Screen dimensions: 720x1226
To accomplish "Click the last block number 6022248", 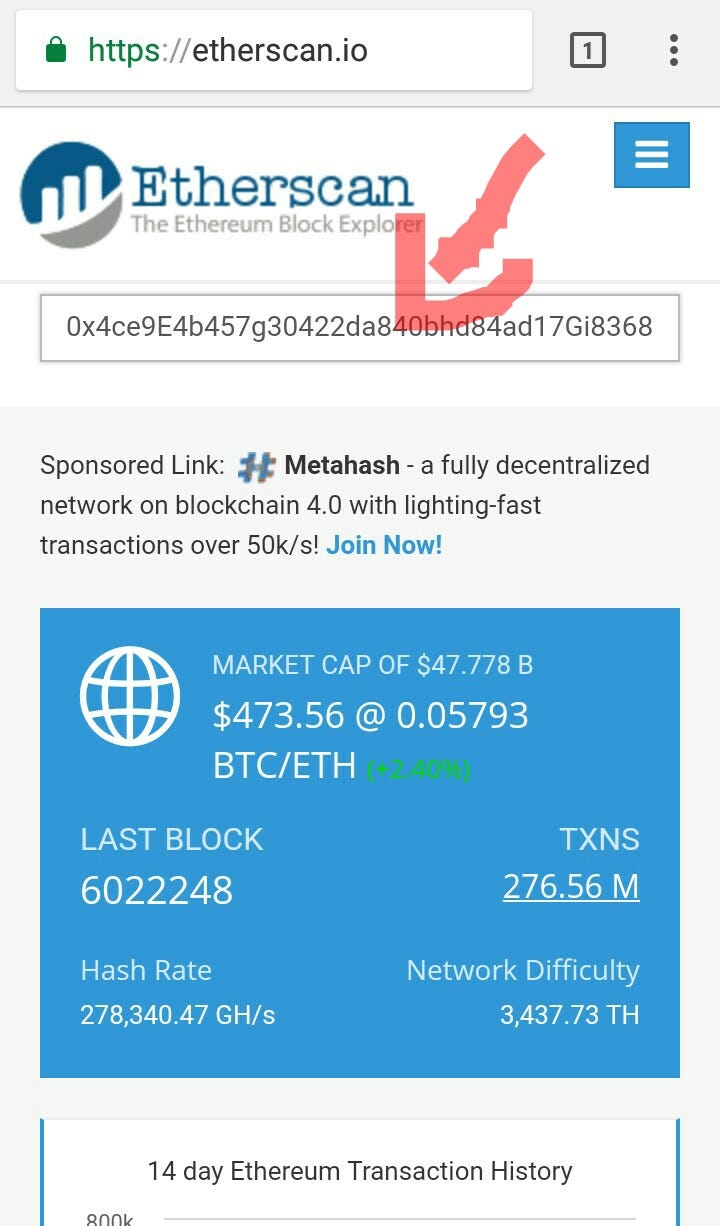I will tap(156, 890).
